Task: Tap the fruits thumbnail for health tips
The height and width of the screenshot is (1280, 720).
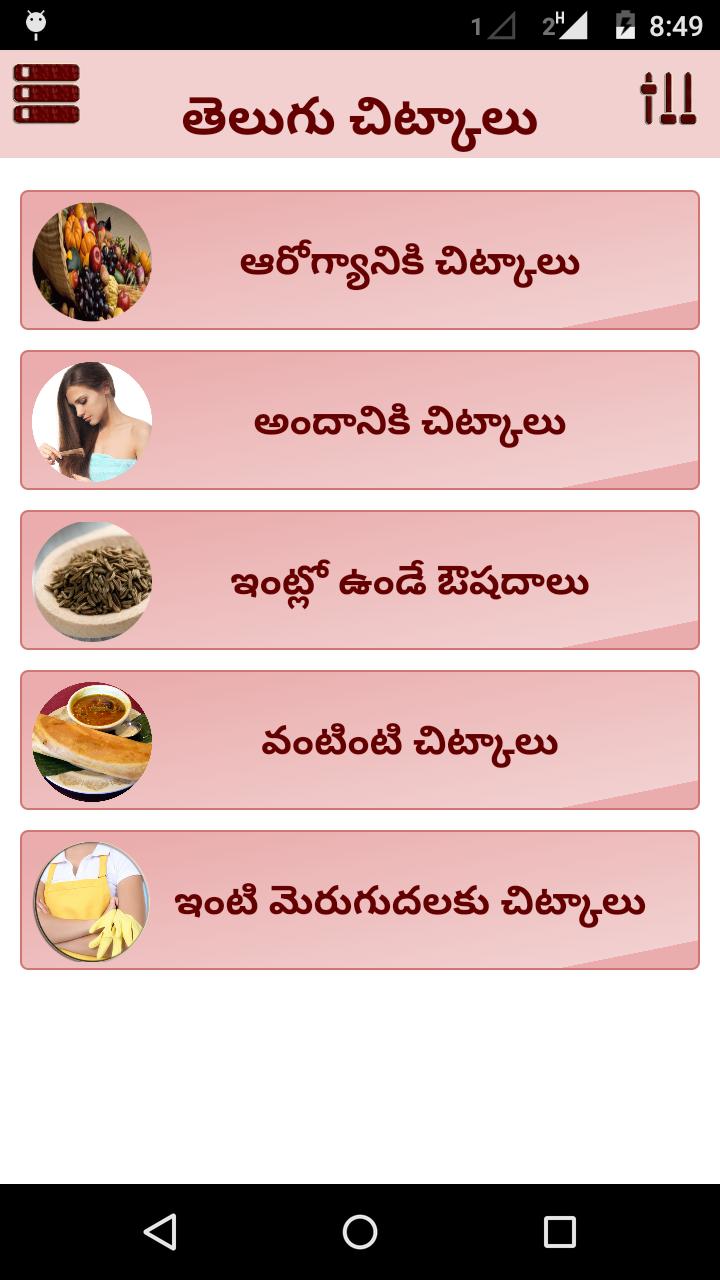Action: (92, 259)
